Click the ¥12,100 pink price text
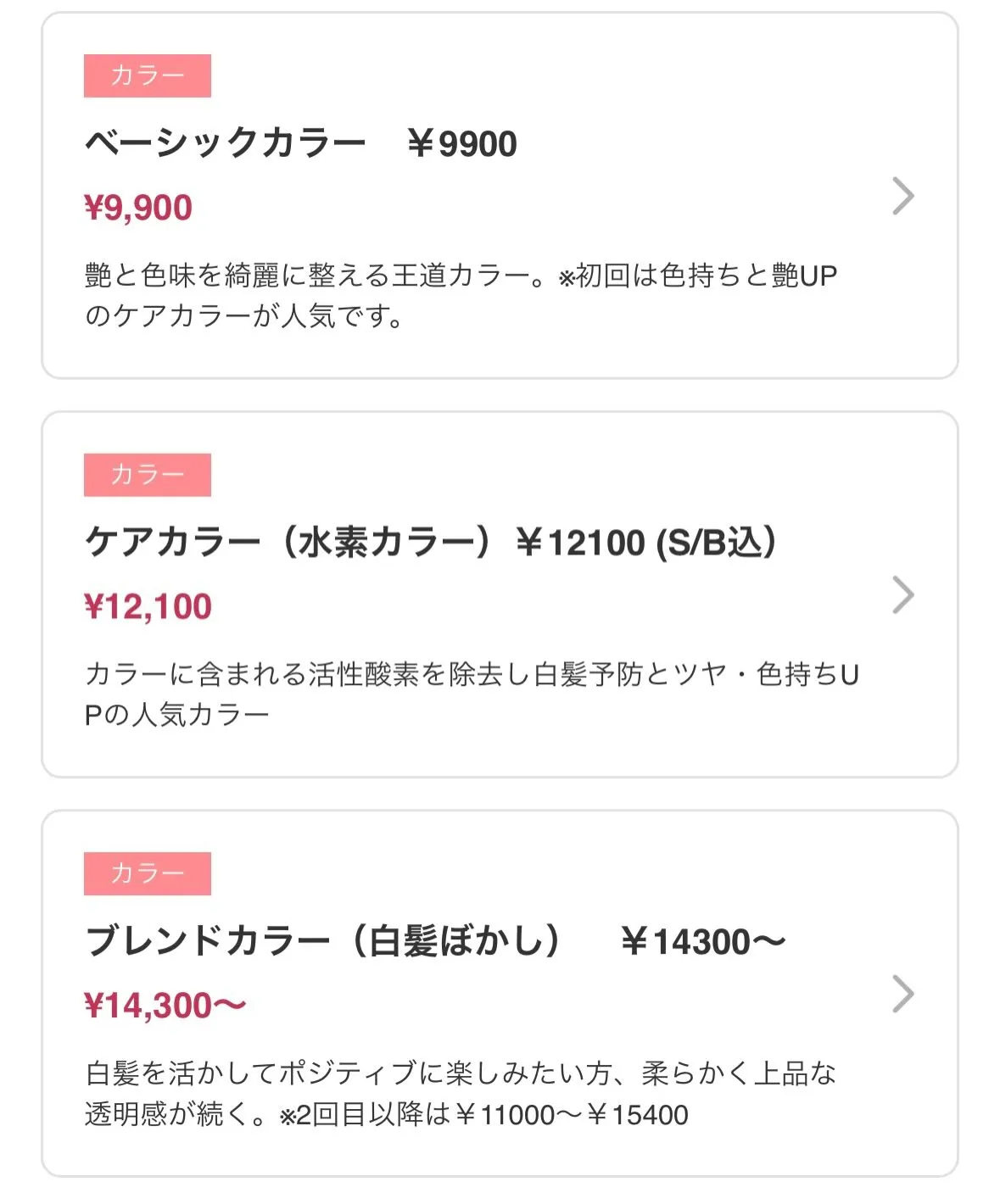The width and height of the screenshot is (1000, 1204). pos(148,606)
